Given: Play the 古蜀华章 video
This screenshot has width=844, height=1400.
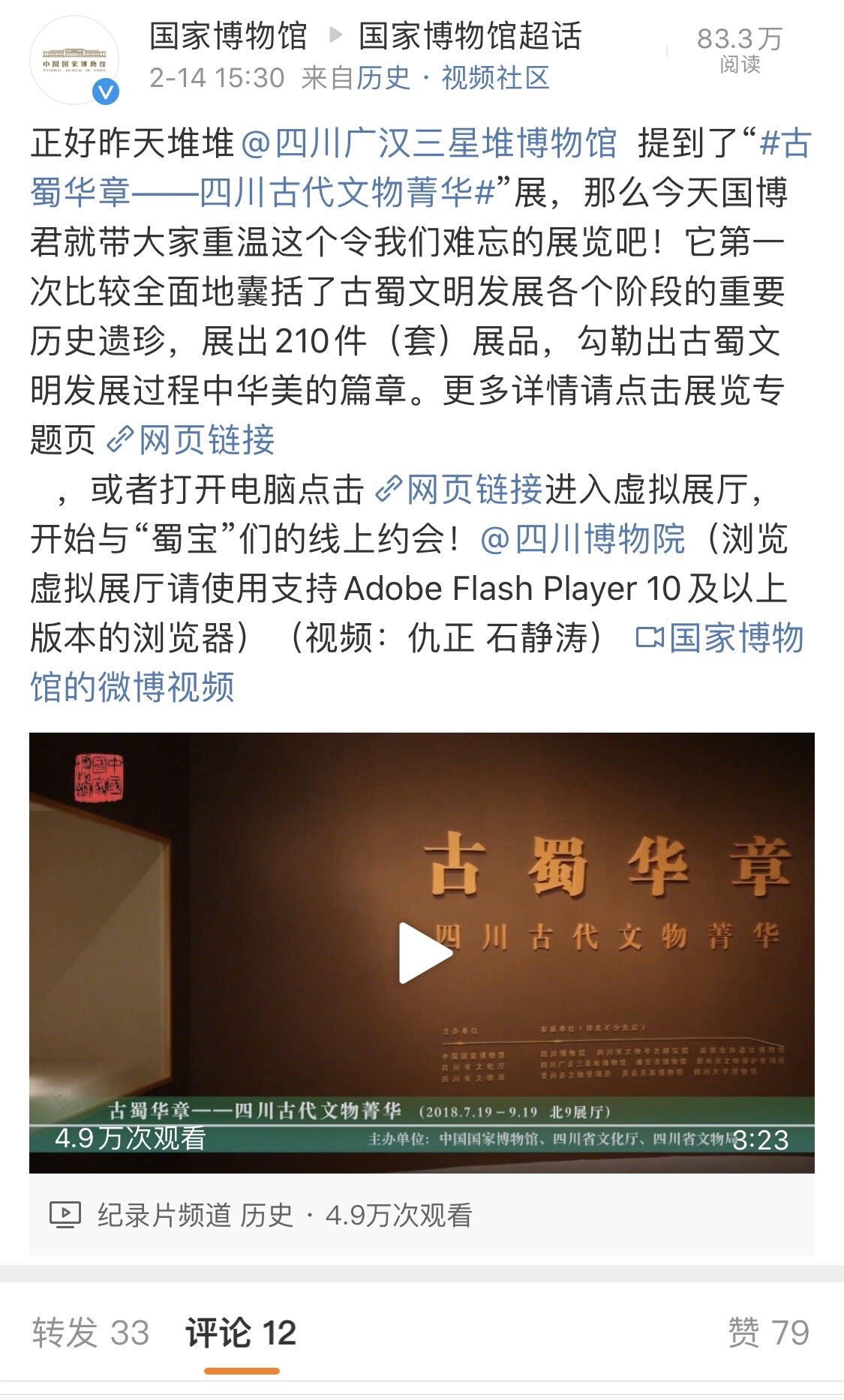Looking at the screenshot, I should [x=422, y=952].
